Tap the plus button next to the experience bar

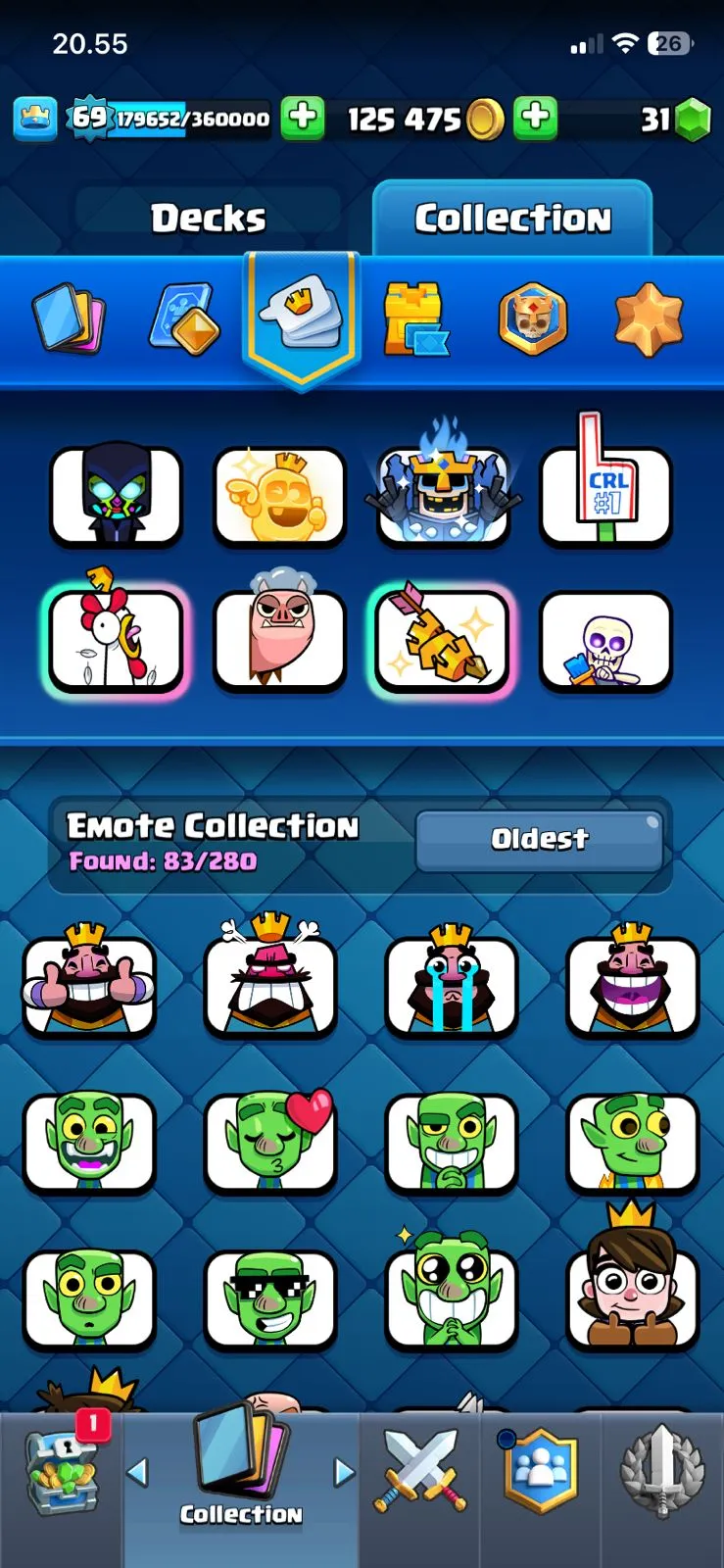coord(303,118)
